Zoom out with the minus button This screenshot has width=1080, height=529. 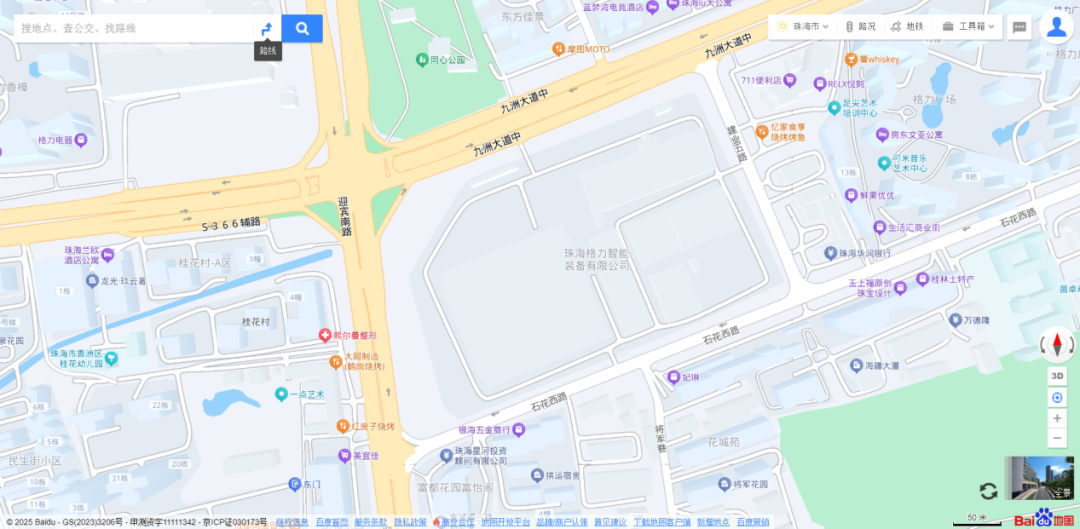(x=1057, y=438)
